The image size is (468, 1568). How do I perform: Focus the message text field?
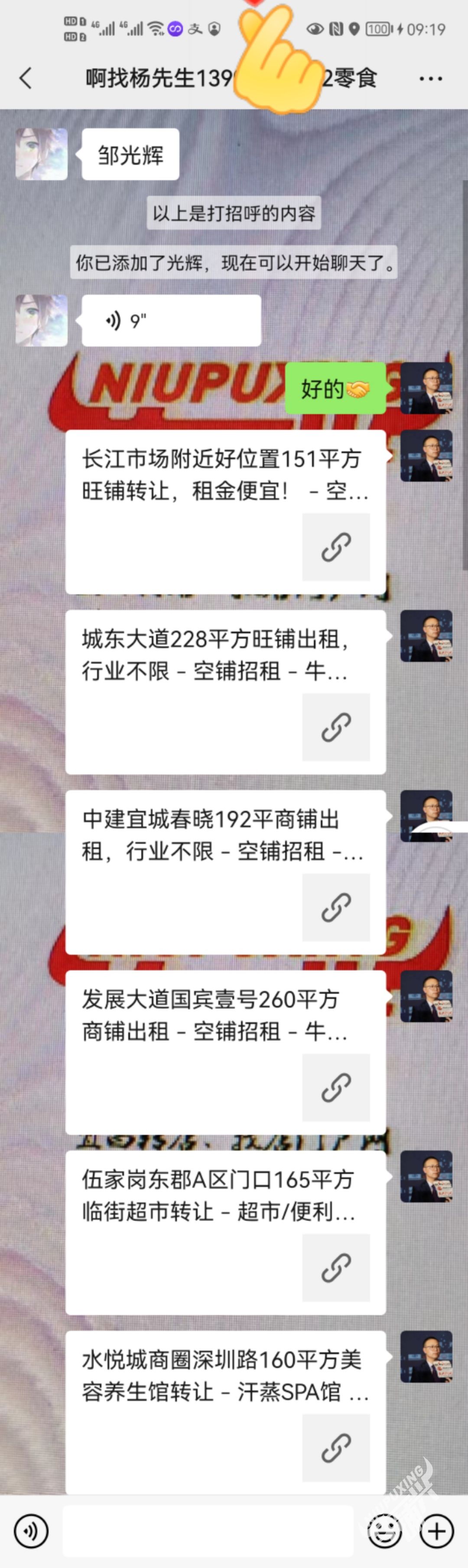click(x=208, y=1530)
